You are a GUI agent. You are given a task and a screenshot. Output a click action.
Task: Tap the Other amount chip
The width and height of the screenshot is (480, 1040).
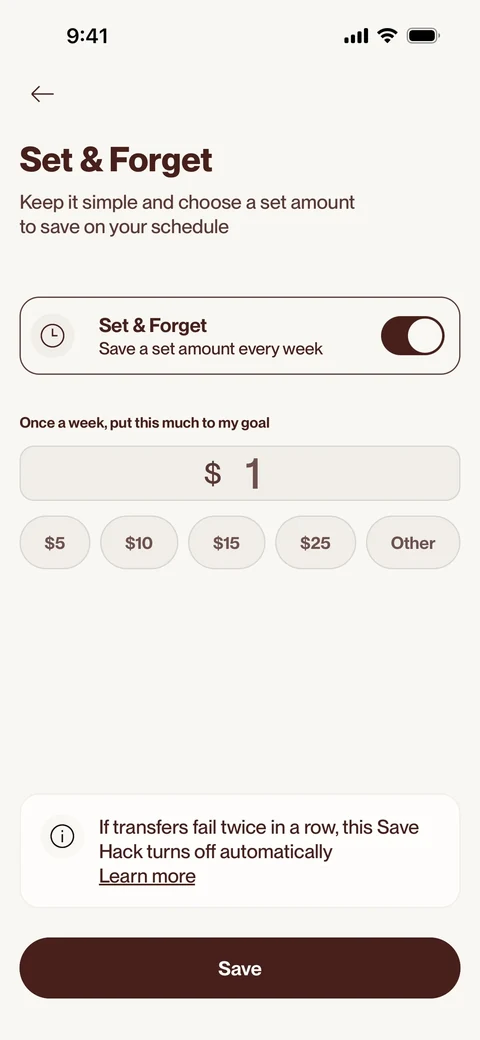[x=413, y=543]
